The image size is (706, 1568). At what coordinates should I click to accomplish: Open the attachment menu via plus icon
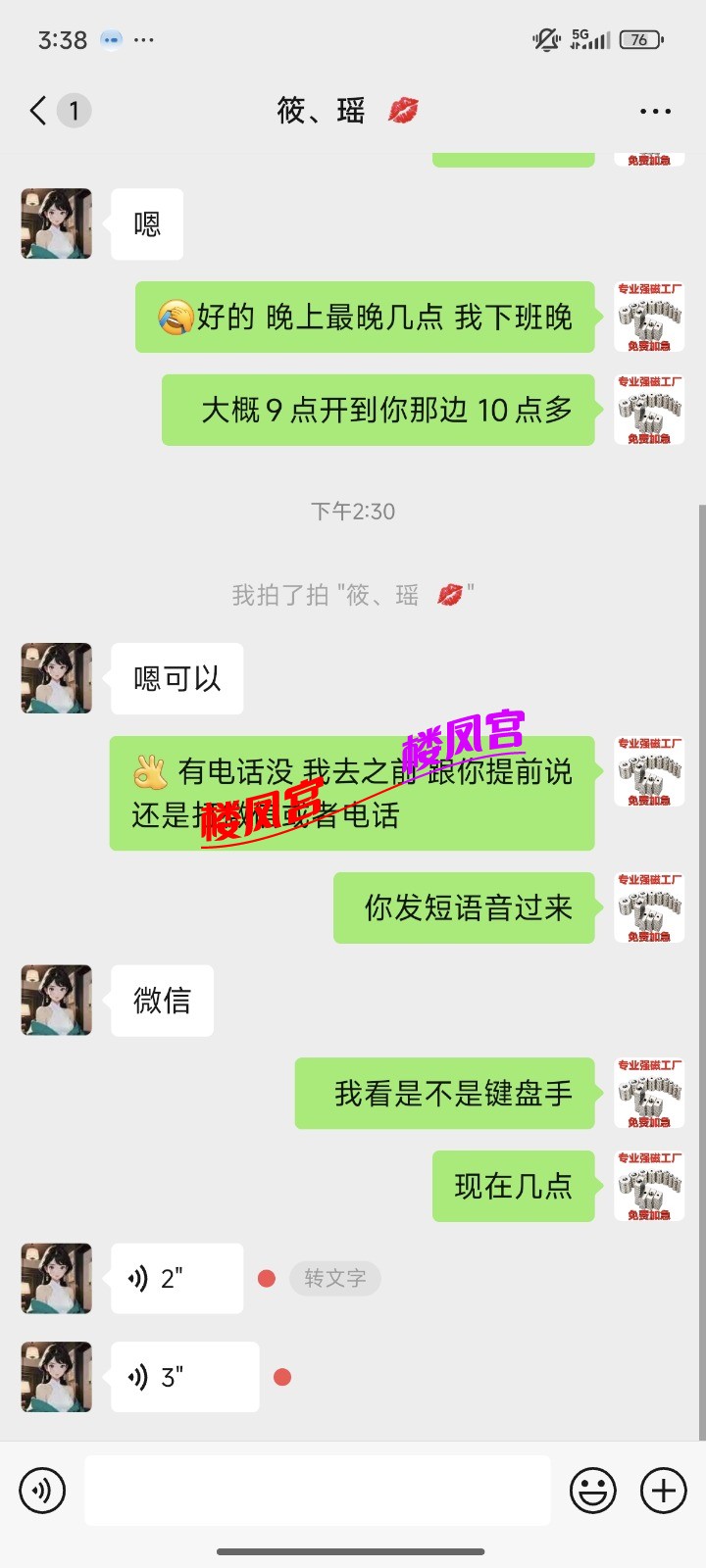pos(663,1490)
